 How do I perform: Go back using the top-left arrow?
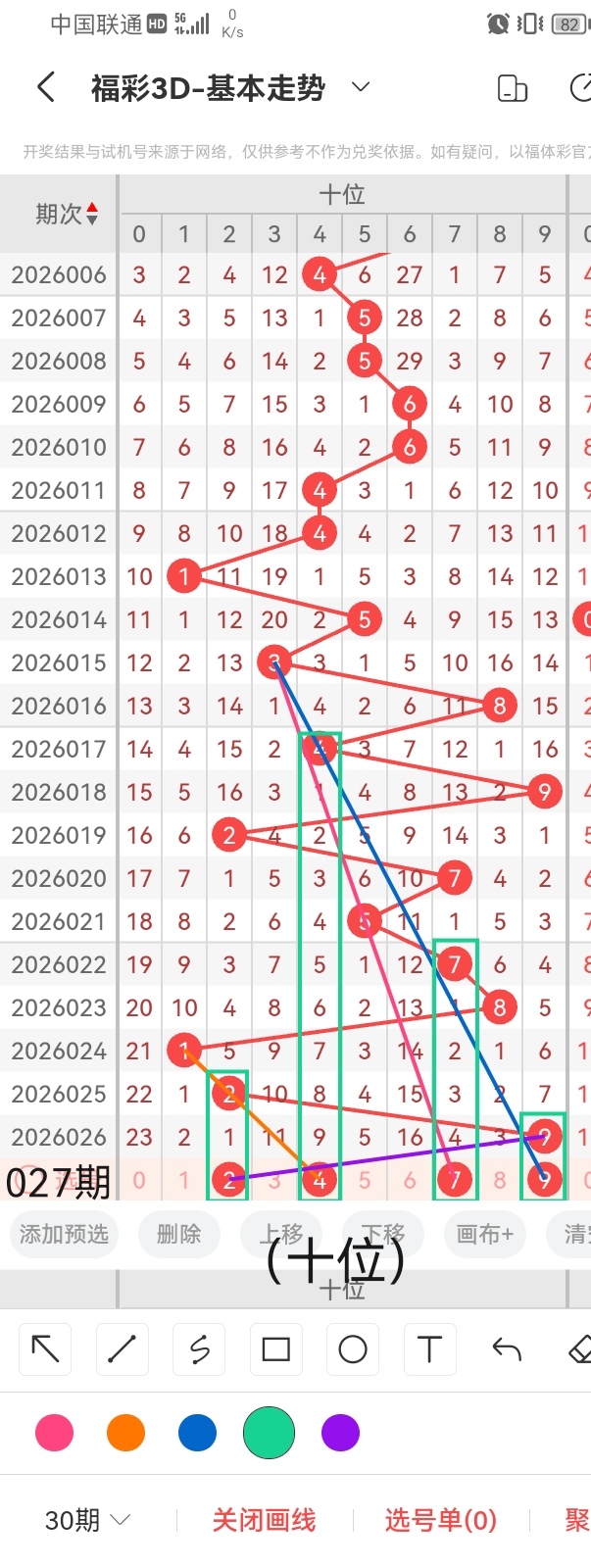point(45,88)
